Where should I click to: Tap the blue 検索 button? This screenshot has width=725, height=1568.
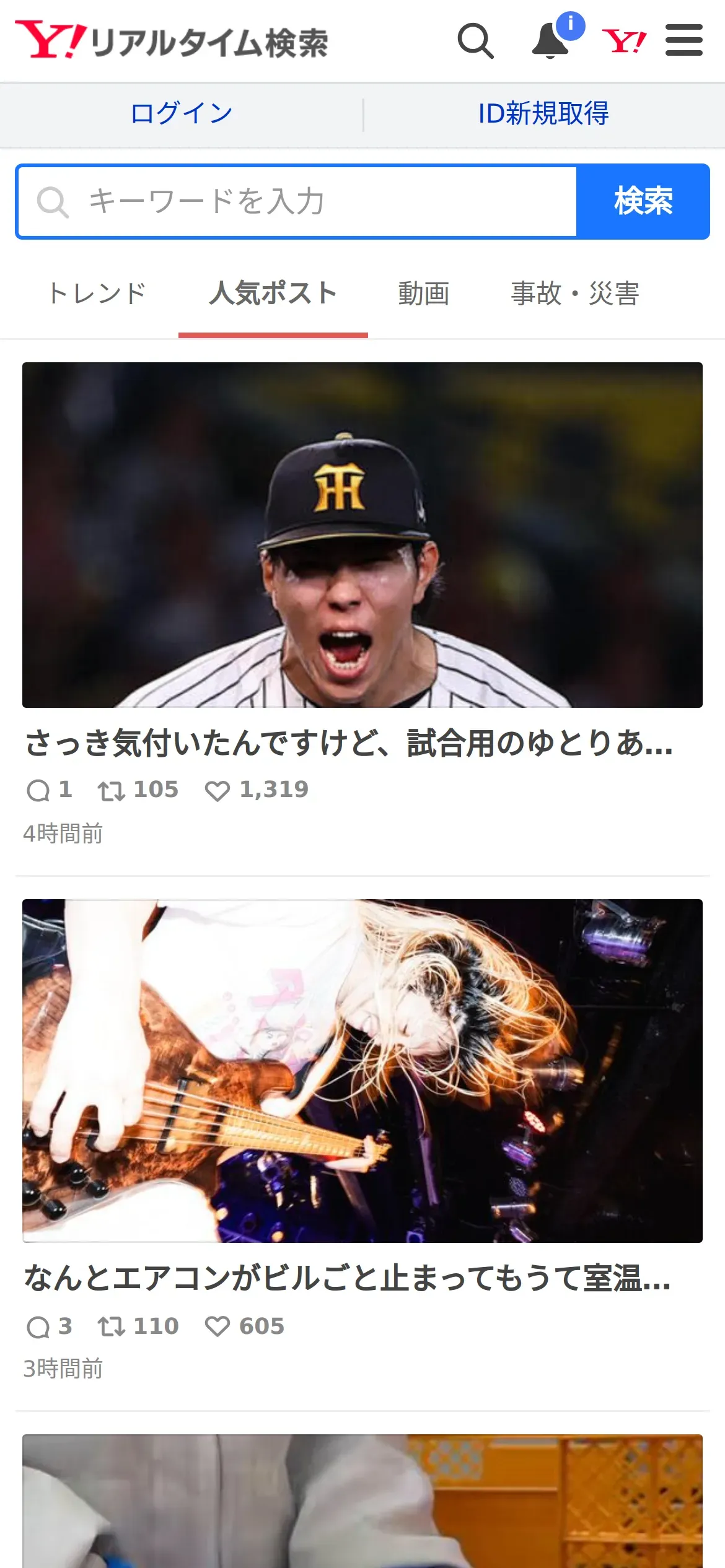pos(643,201)
